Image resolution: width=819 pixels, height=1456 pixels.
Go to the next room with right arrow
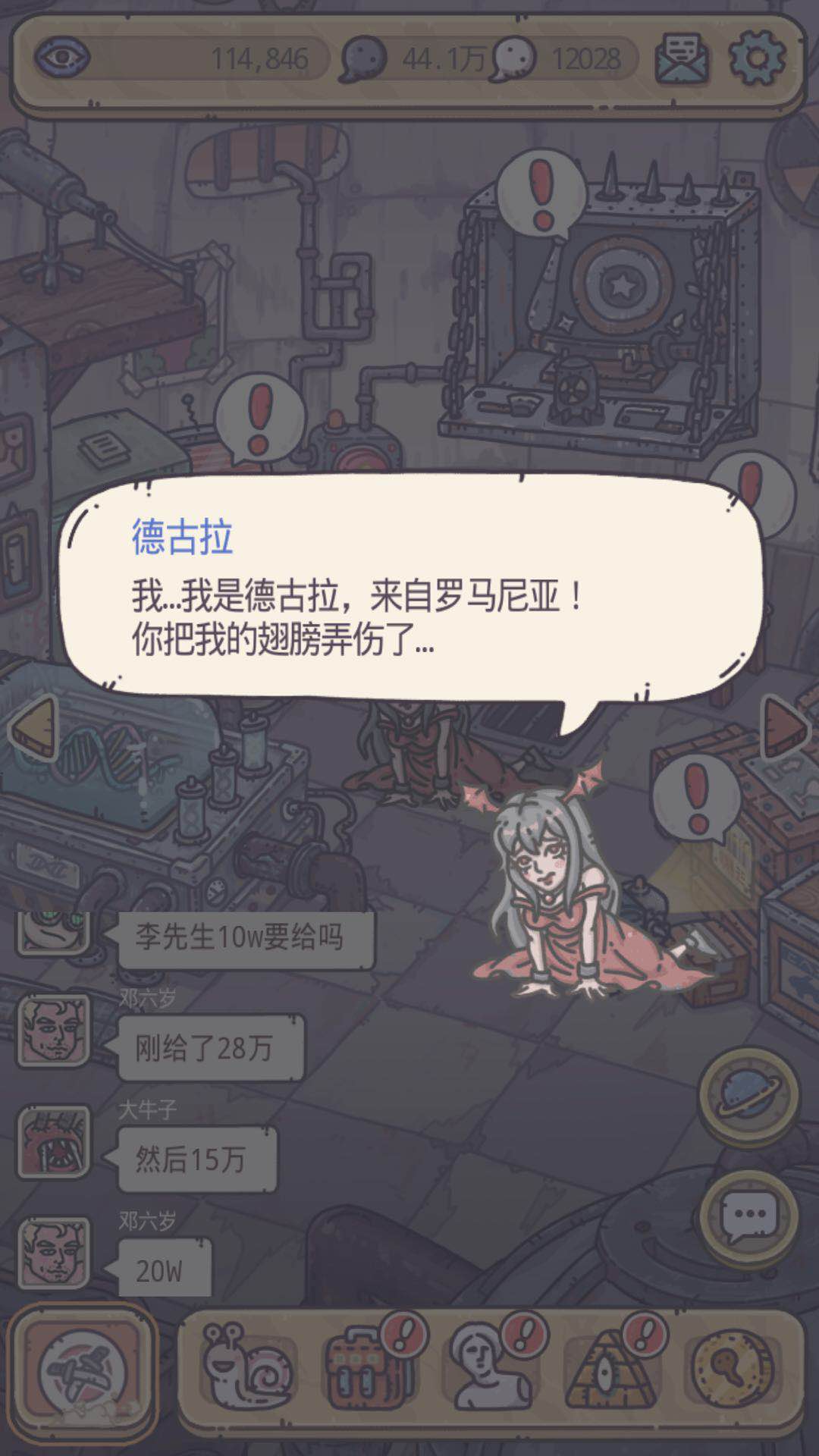click(x=785, y=728)
